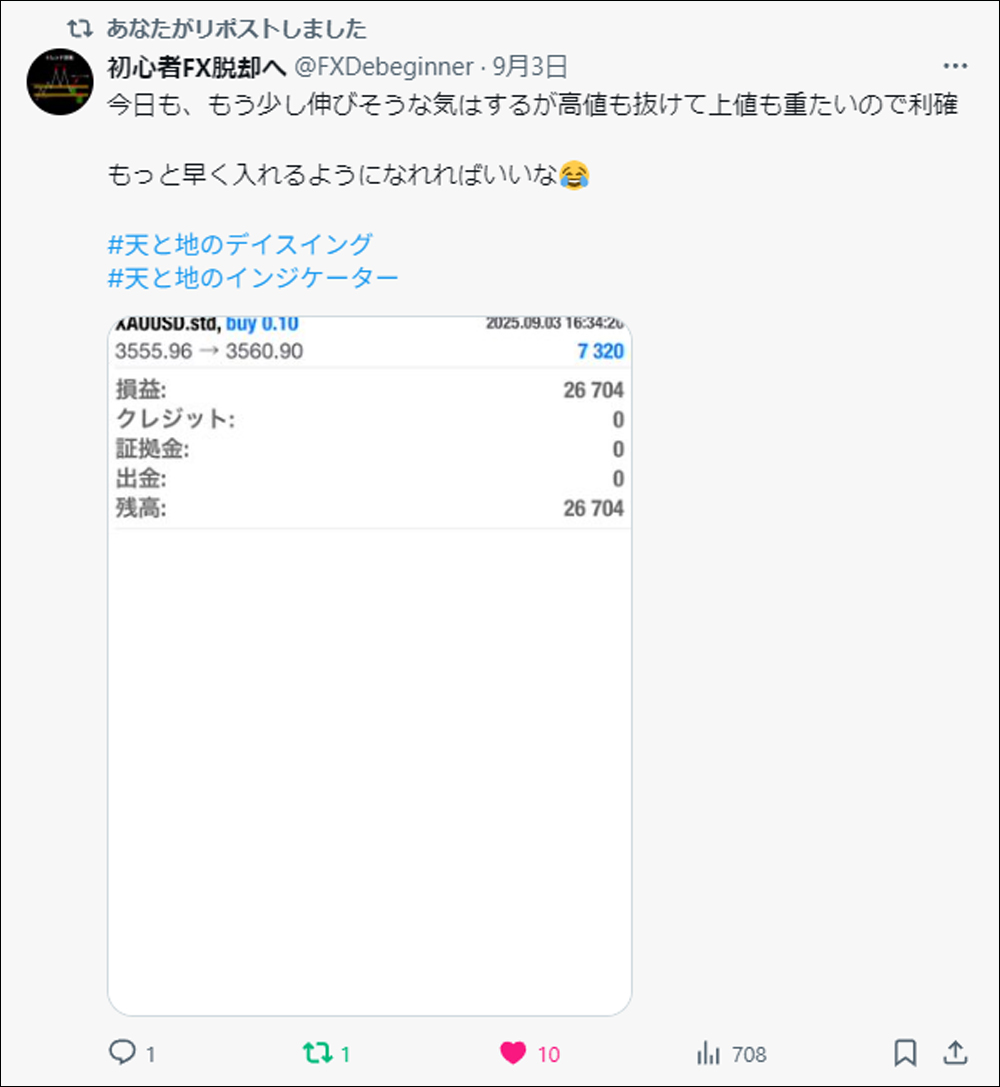Open the 初心者FX脱却へ profile avatar
This screenshot has width=1000, height=1087.
(x=60, y=82)
